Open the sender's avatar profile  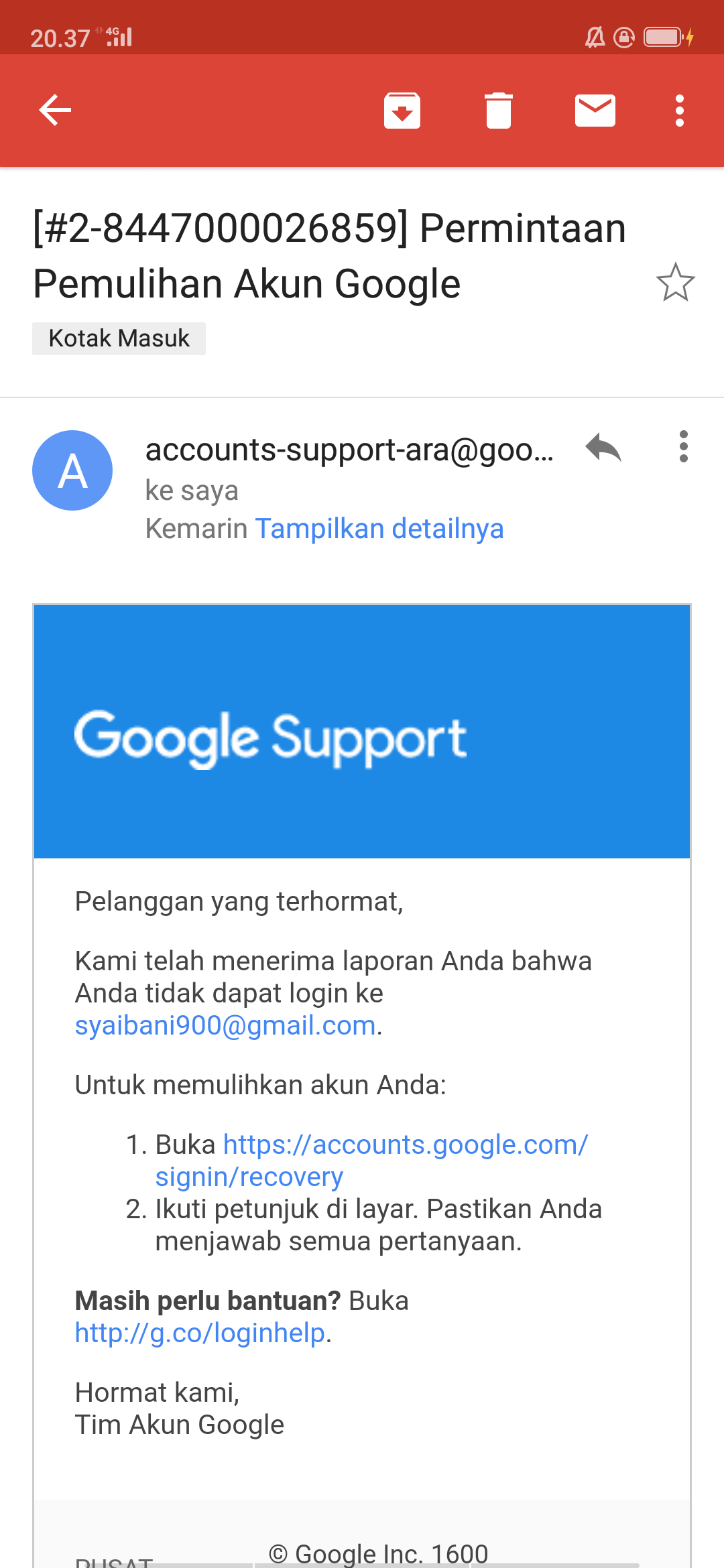tap(72, 470)
